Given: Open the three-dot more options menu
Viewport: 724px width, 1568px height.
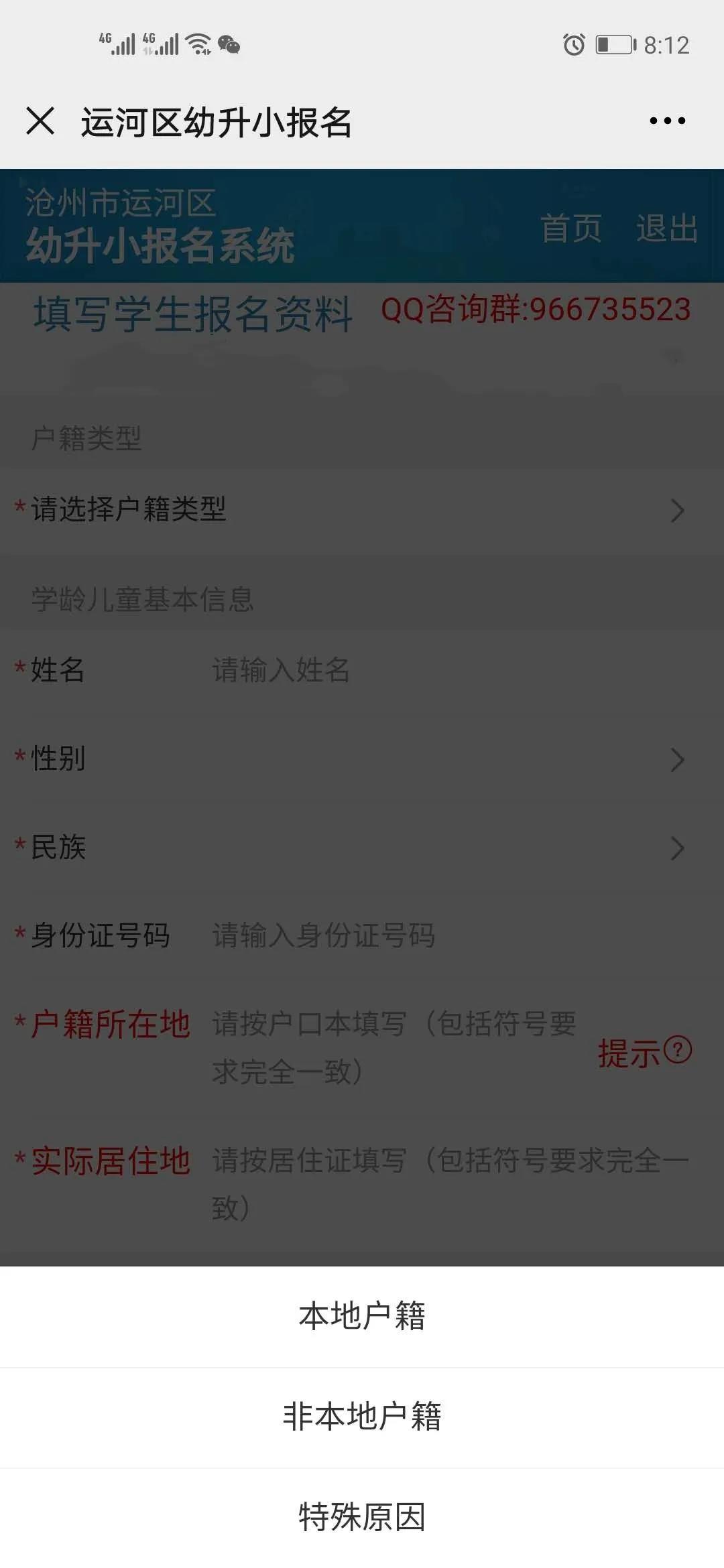Looking at the screenshot, I should pos(667,121).
